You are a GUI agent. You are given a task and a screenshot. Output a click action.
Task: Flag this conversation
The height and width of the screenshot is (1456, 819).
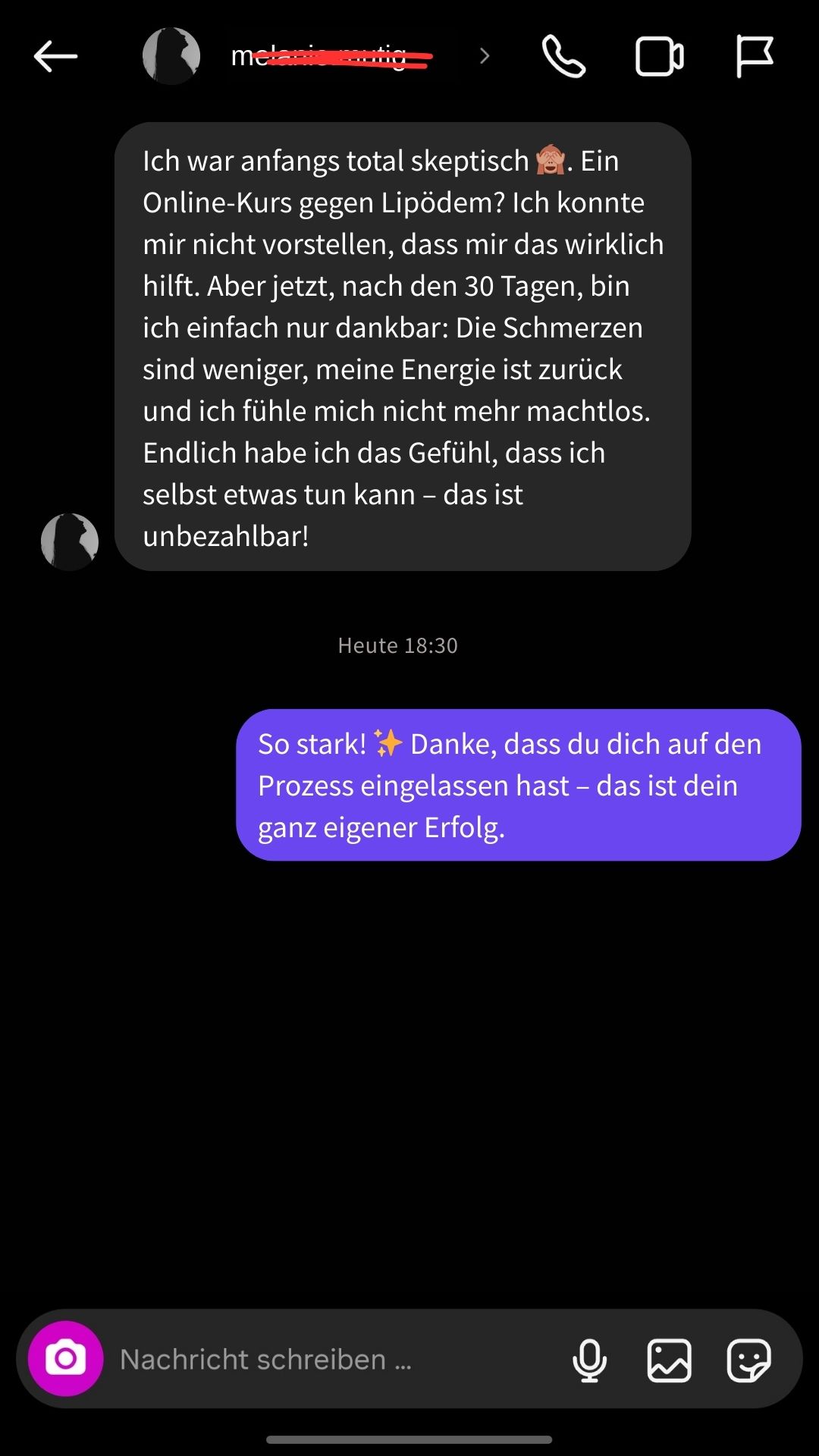click(755, 55)
